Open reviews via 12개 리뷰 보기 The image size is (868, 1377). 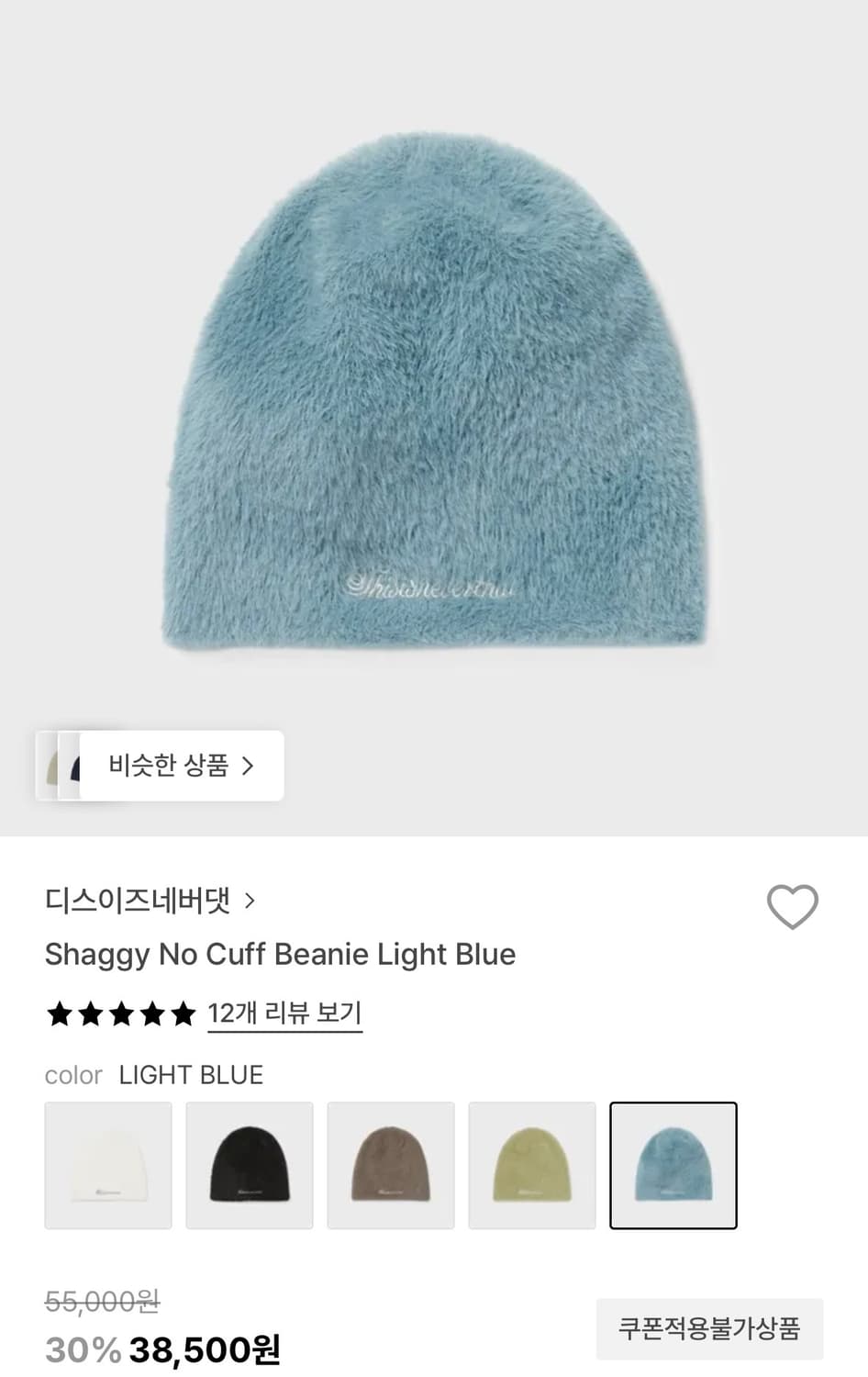pos(284,1013)
